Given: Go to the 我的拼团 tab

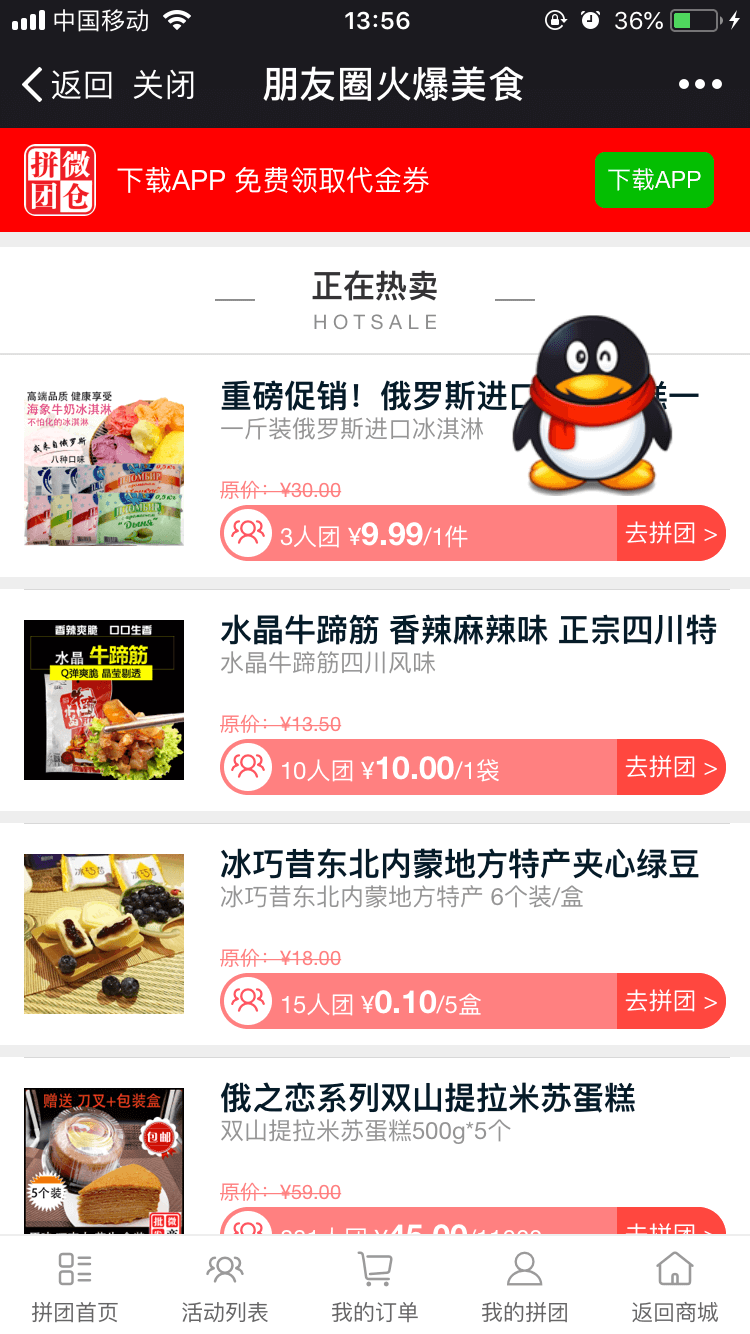Looking at the screenshot, I should point(525,1286).
